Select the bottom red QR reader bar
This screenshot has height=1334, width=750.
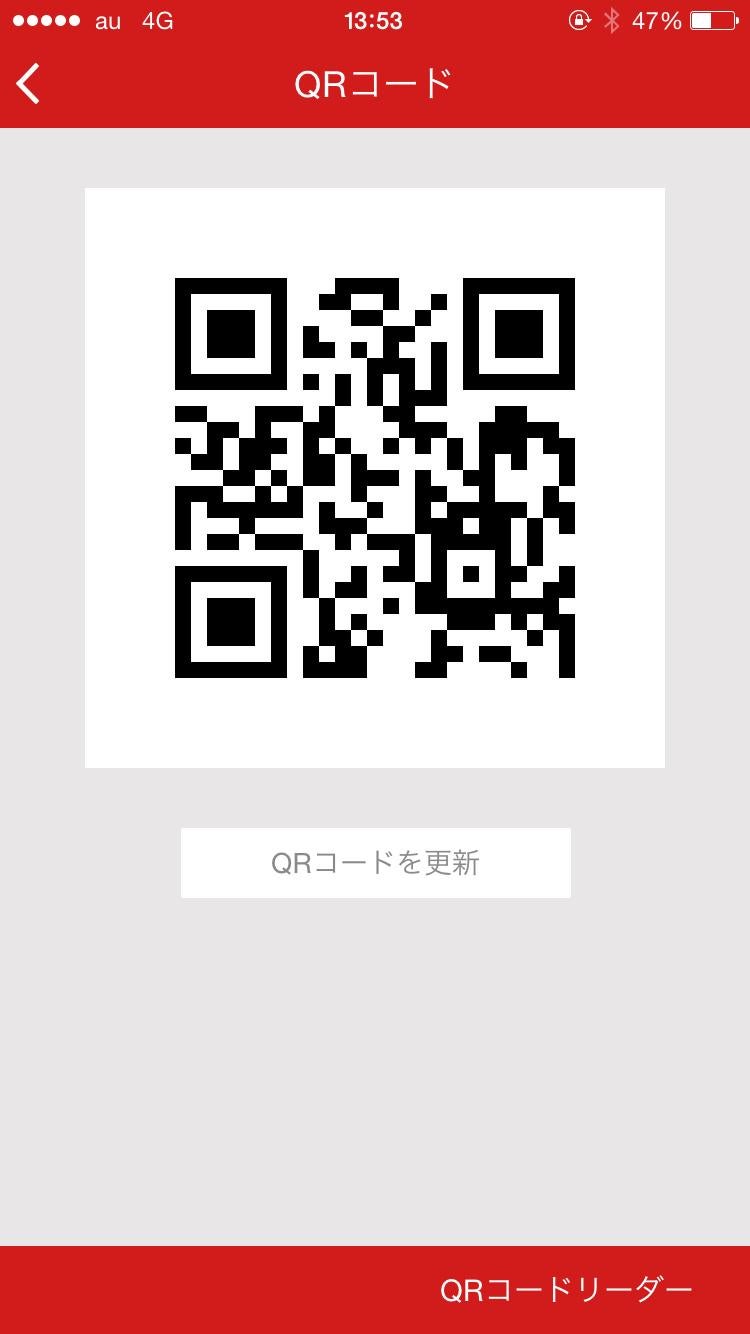375,1290
